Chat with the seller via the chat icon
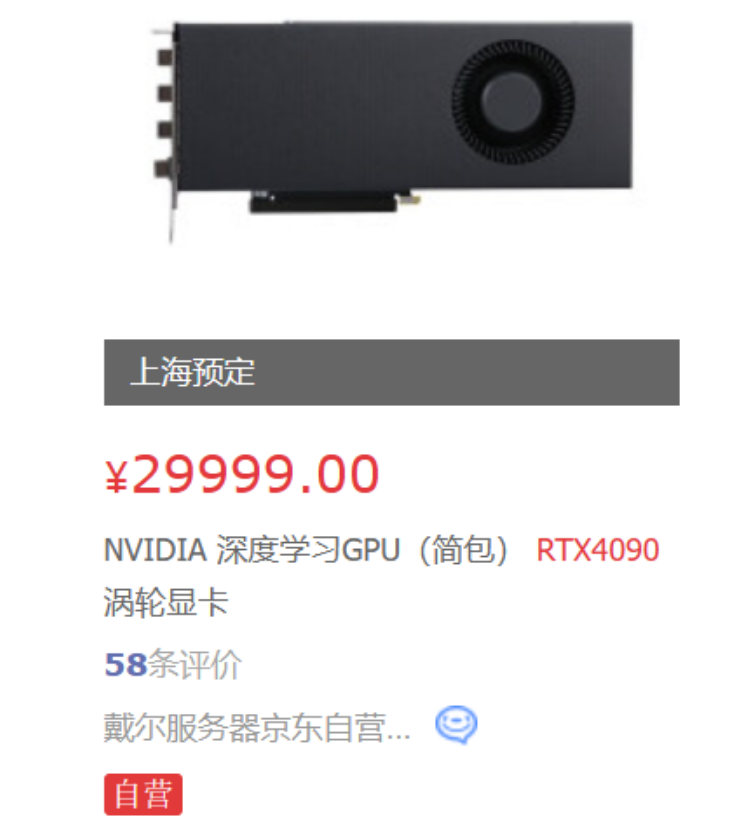Image resolution: width=750 pixels, height=832 pixels. 456,725
